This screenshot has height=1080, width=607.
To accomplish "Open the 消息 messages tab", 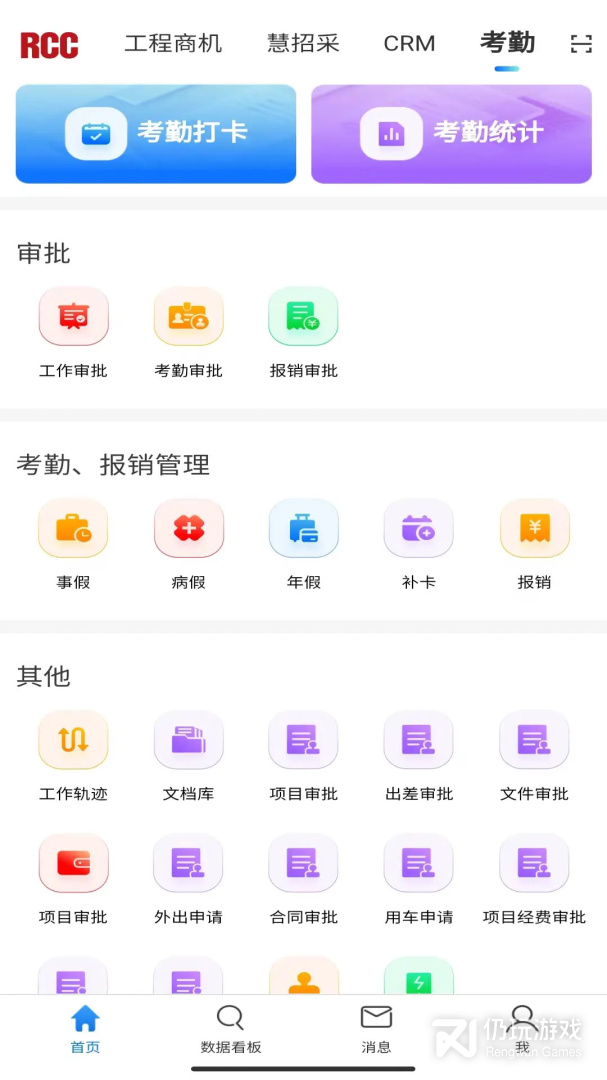I will click(376, 1030).
